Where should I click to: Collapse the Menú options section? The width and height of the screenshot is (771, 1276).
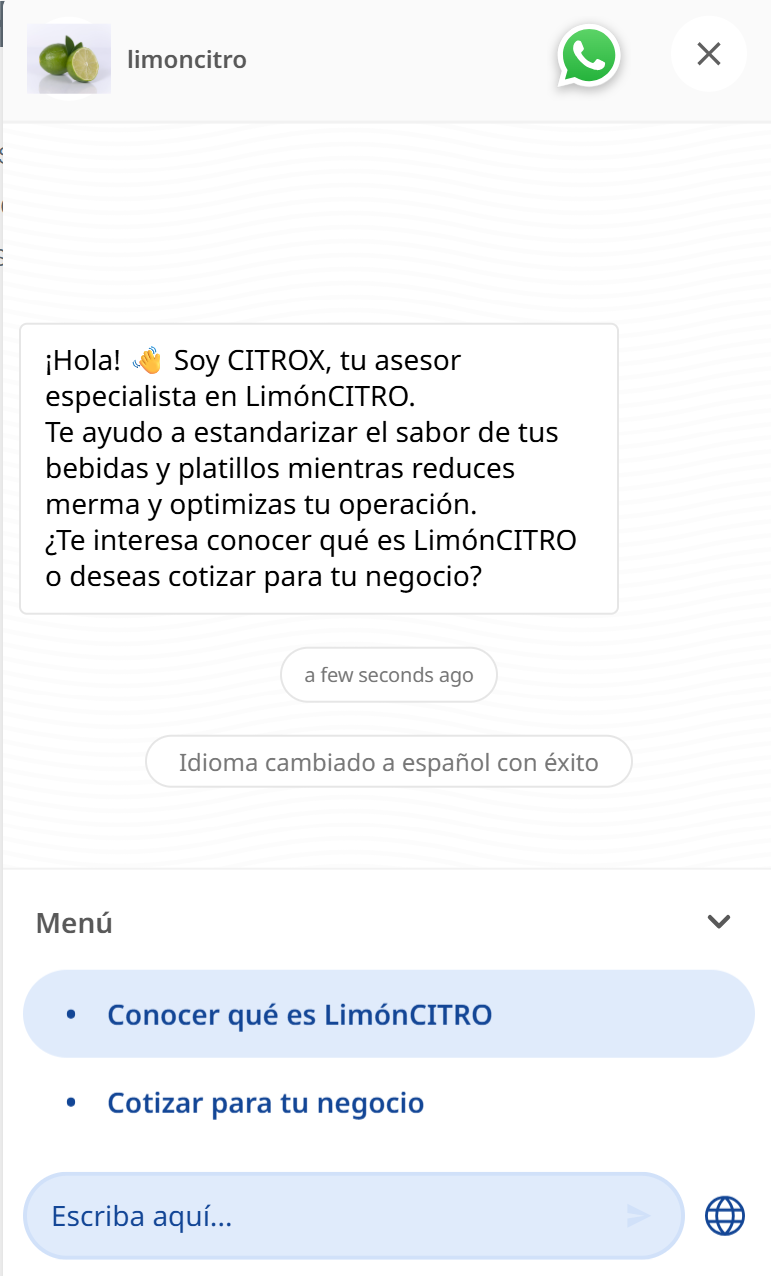click(x=718, y=922)
